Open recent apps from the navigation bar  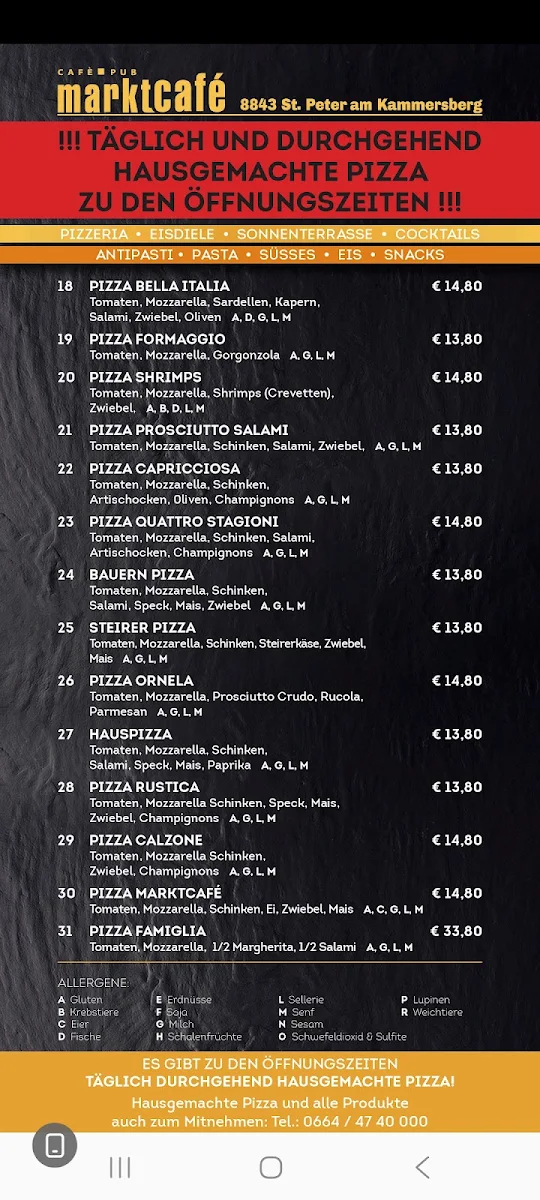[119, 1167]
